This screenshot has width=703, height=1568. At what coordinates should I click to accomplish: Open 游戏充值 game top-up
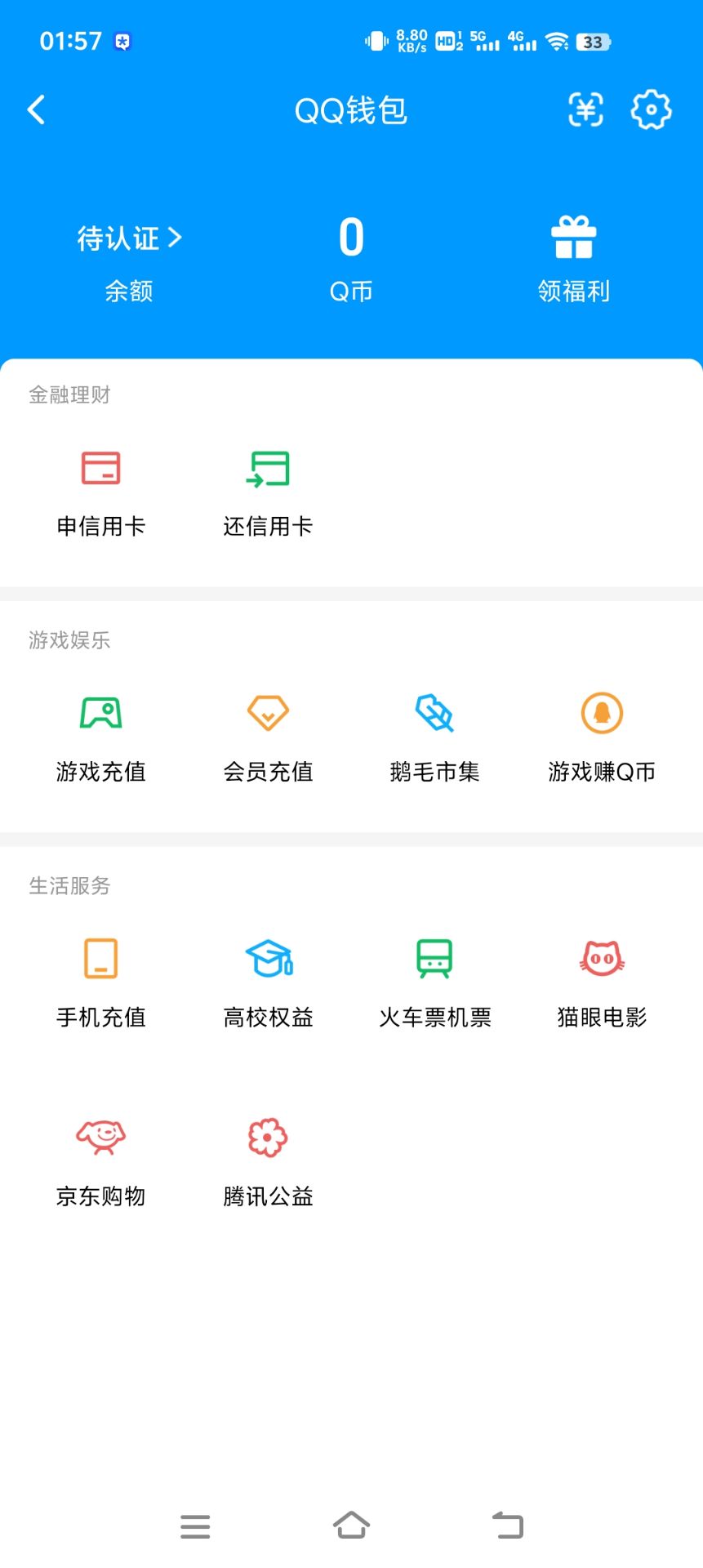(x=100, y=735)
